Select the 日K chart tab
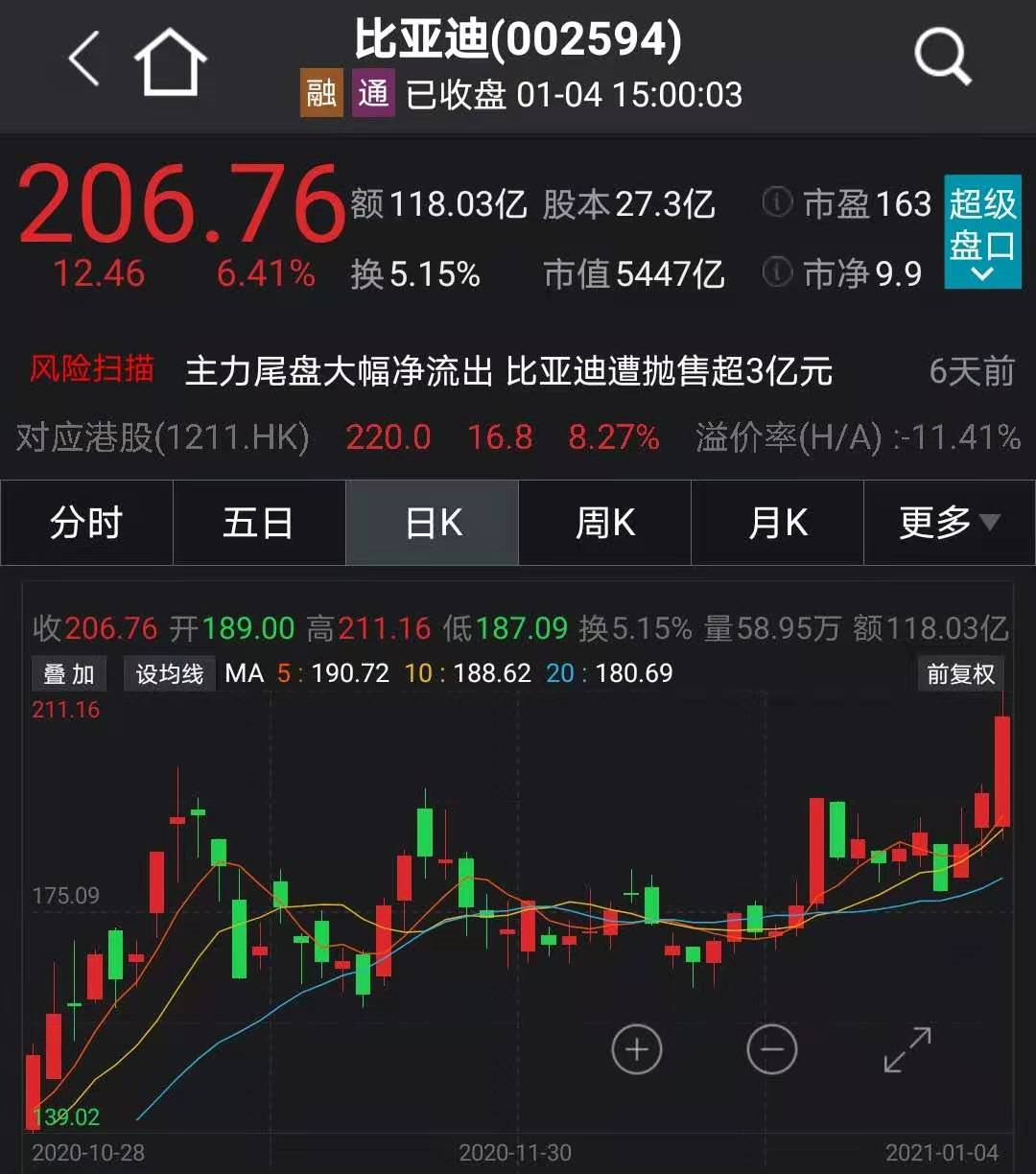The height and width of the screenshot is (1174, 1036). pos(433,523)
